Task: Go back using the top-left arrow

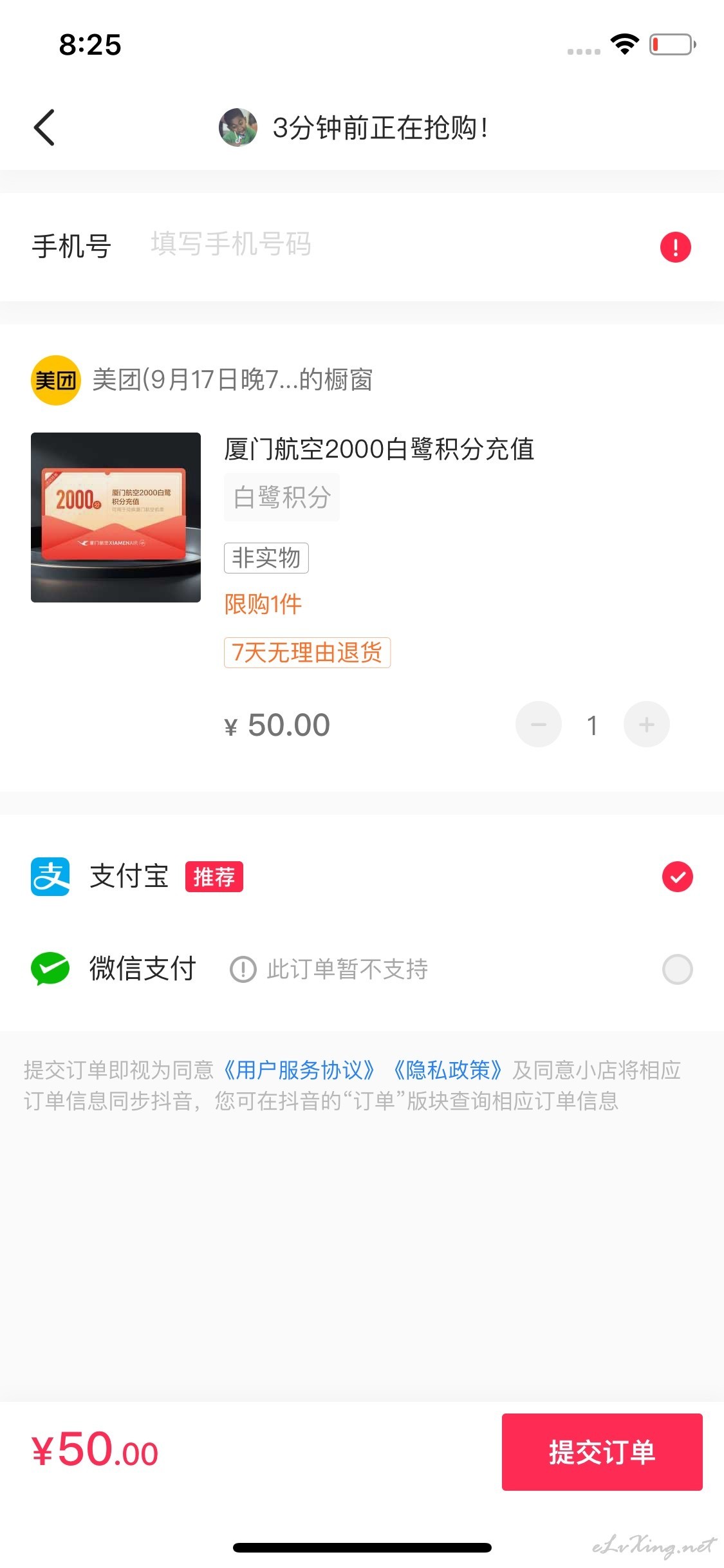Action: (44, 127)
